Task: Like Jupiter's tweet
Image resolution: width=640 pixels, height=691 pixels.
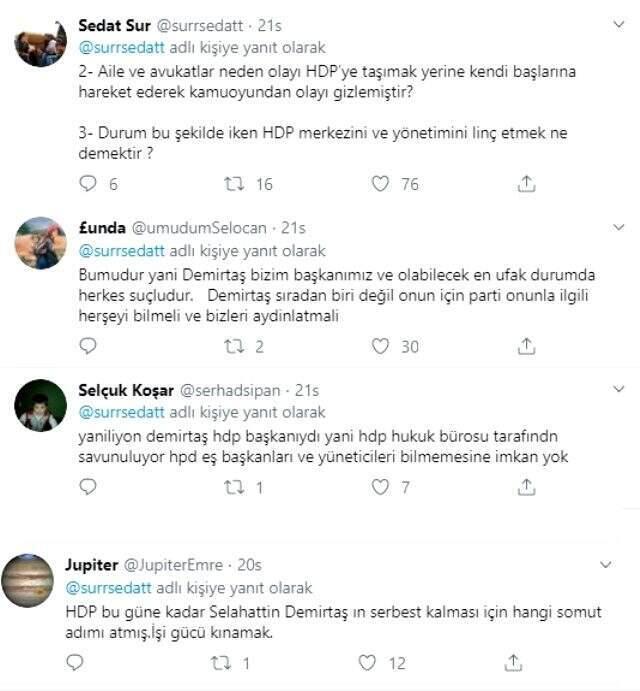Action: click(x=368, y=663)
